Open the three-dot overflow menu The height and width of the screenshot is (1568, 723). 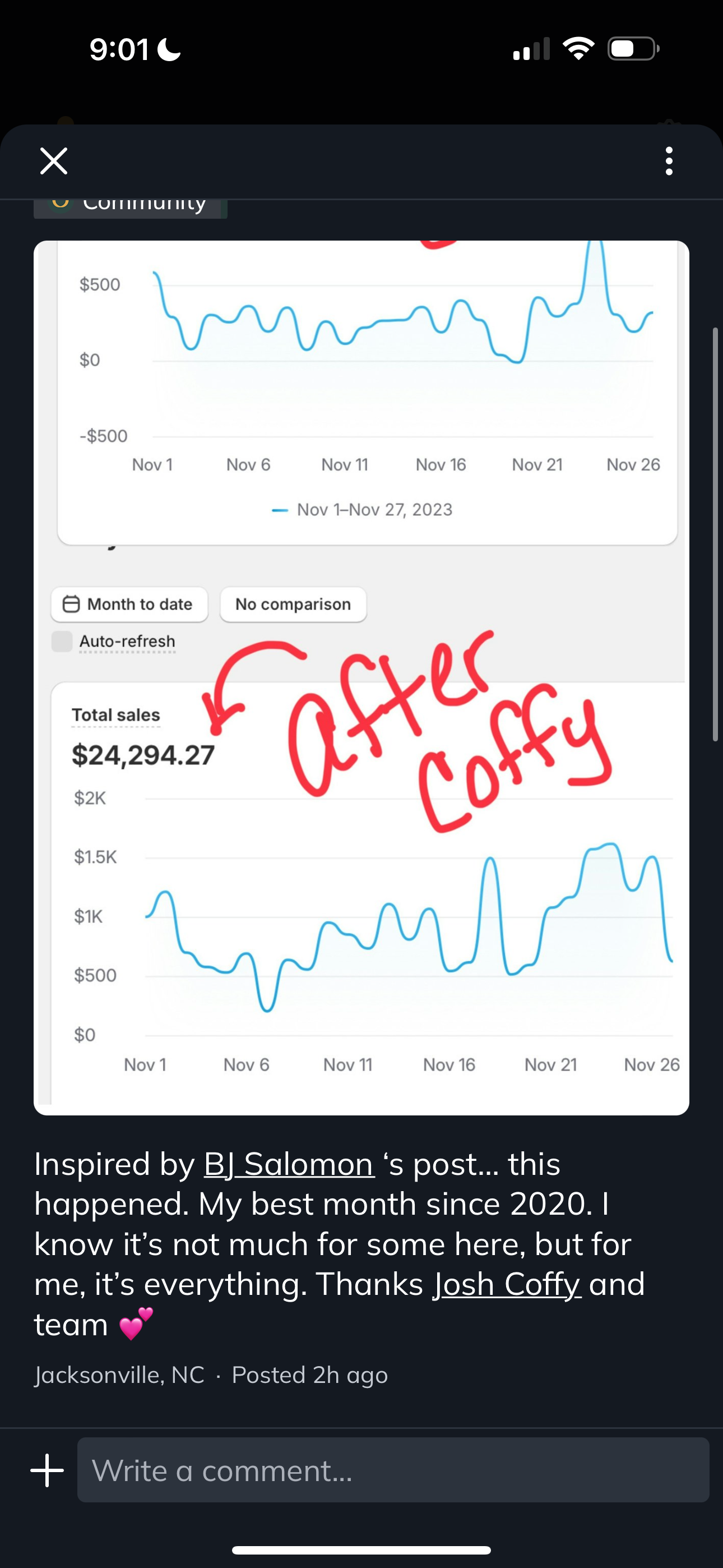[669, 162]
